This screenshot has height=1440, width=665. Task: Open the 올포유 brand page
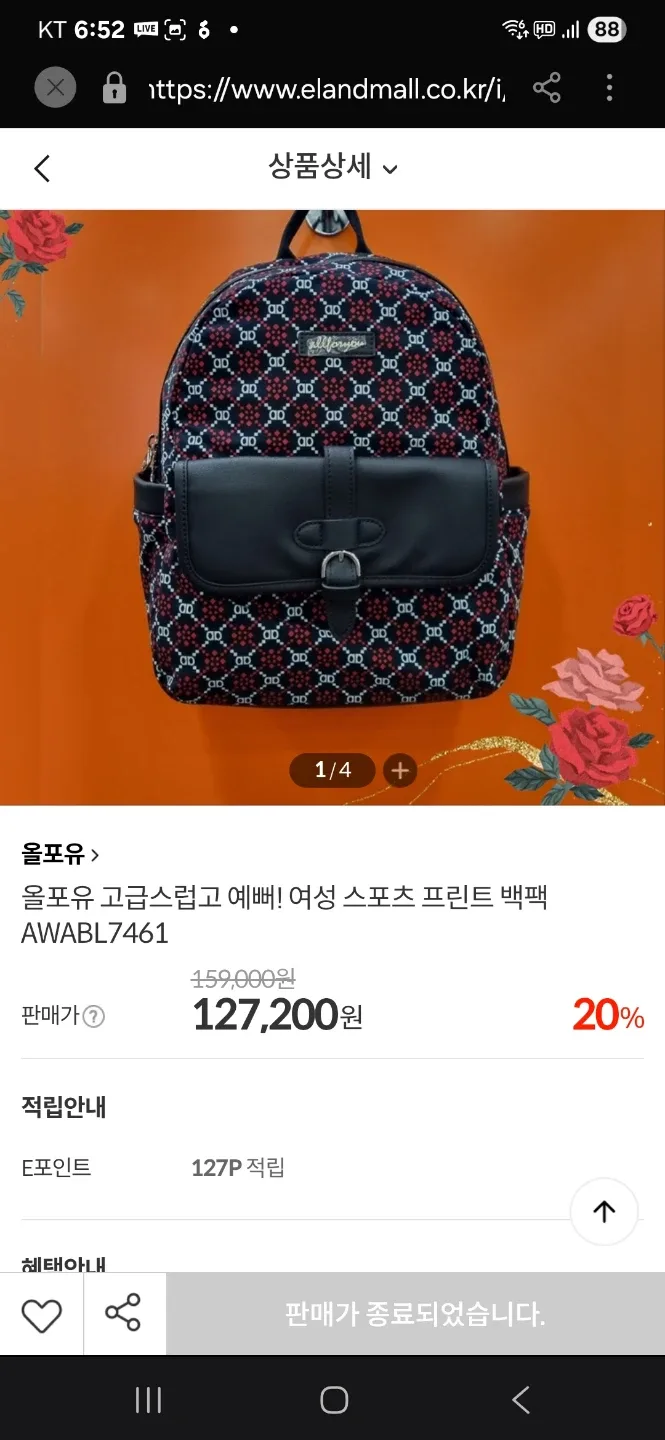(x=60, y=854)
